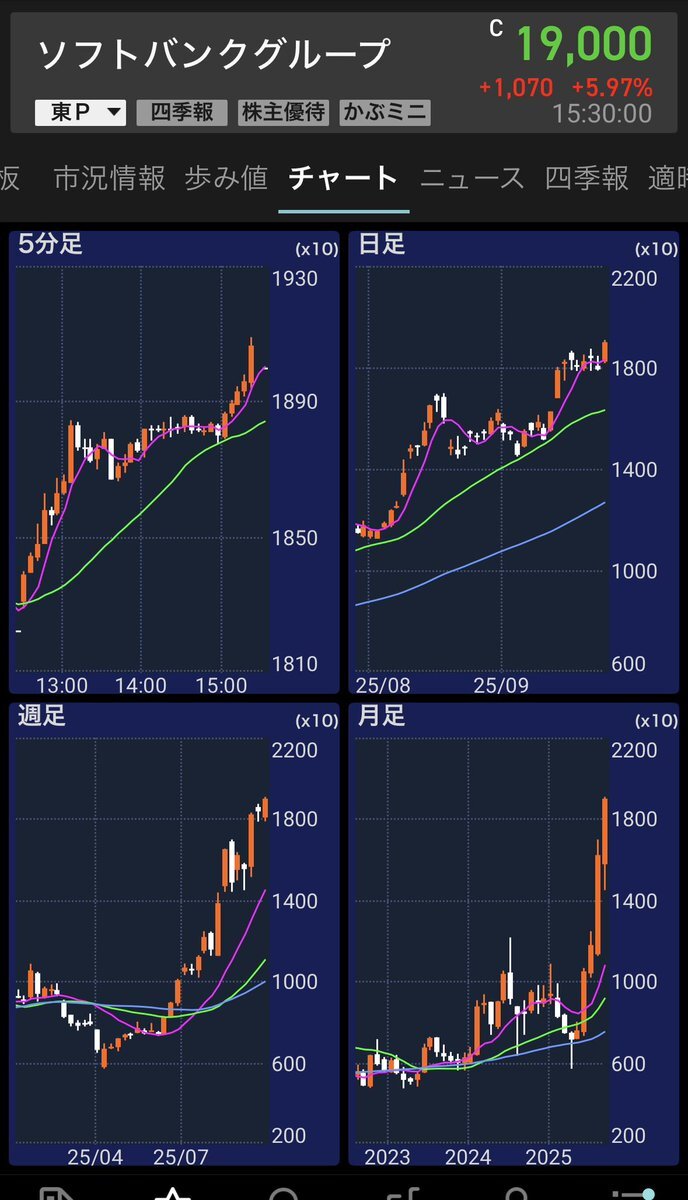Image resolution: width=688 pixels, height=1200 pixels.
Task: Open the 5分足 chart
Action: point(174,462)
